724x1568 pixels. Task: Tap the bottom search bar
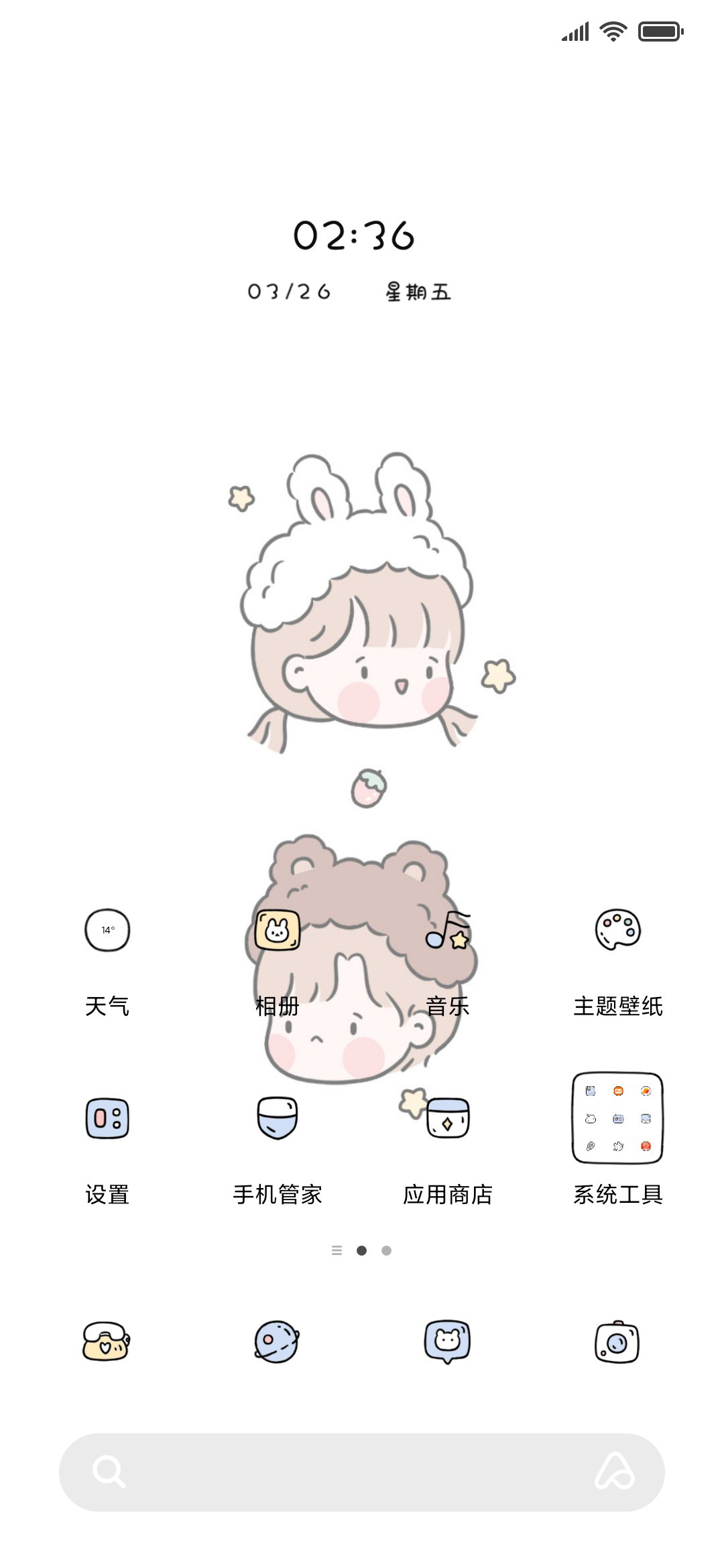pyautogui.click(x=362, y=1472)
